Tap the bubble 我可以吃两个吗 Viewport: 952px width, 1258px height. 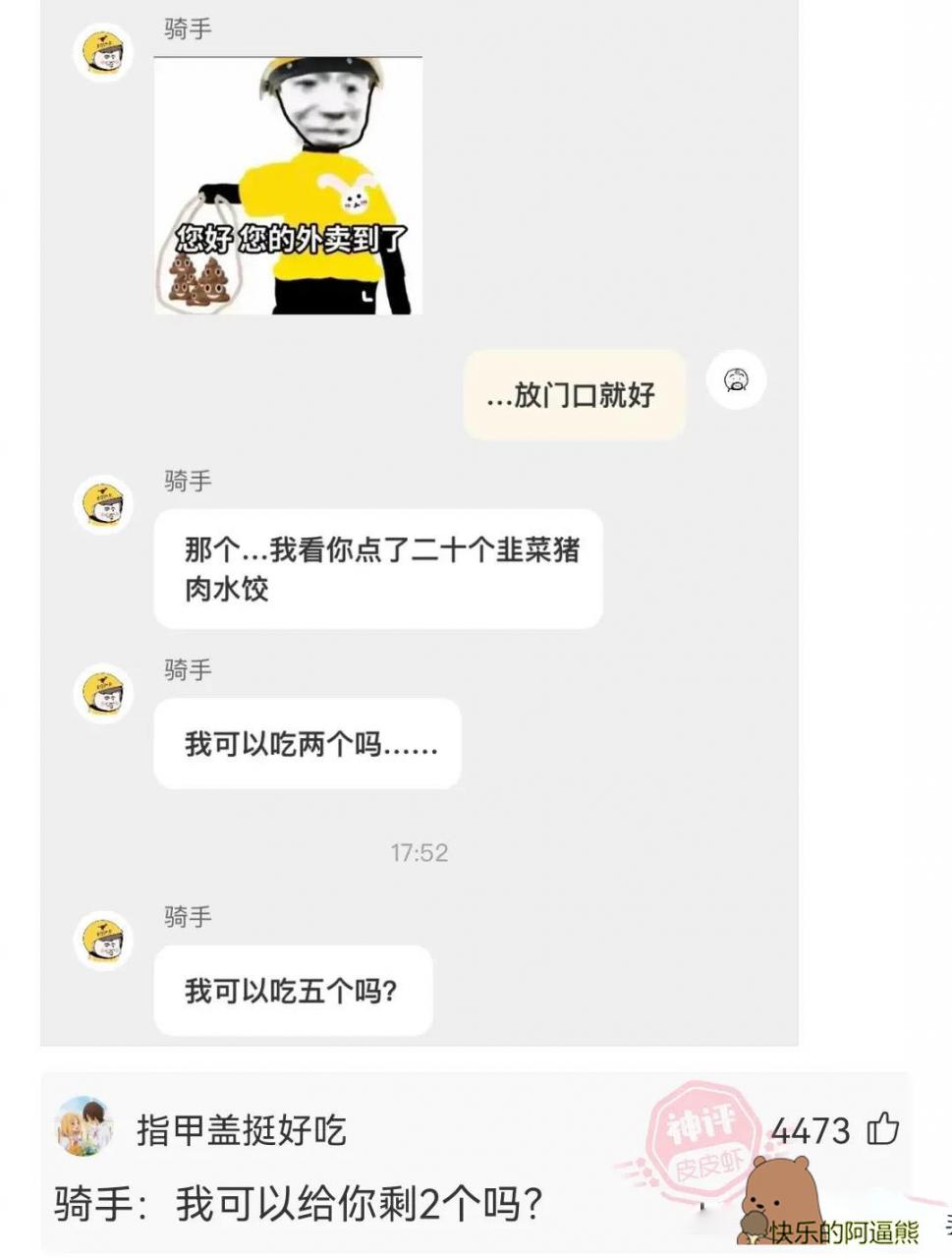point(307,745)
